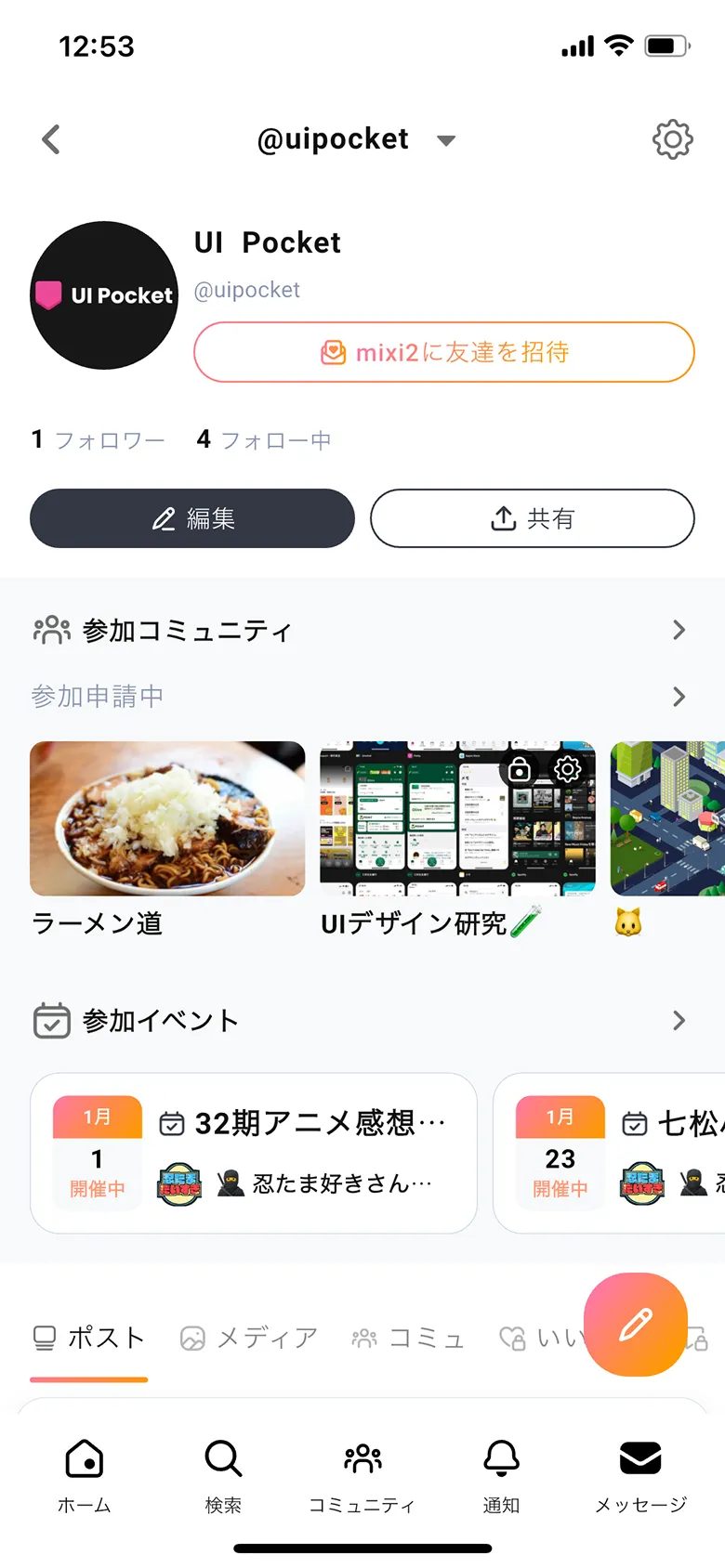Tap the 編集 edit profile button
The height and width of the screenshot is (1568, 725).
tap(192, 518)
